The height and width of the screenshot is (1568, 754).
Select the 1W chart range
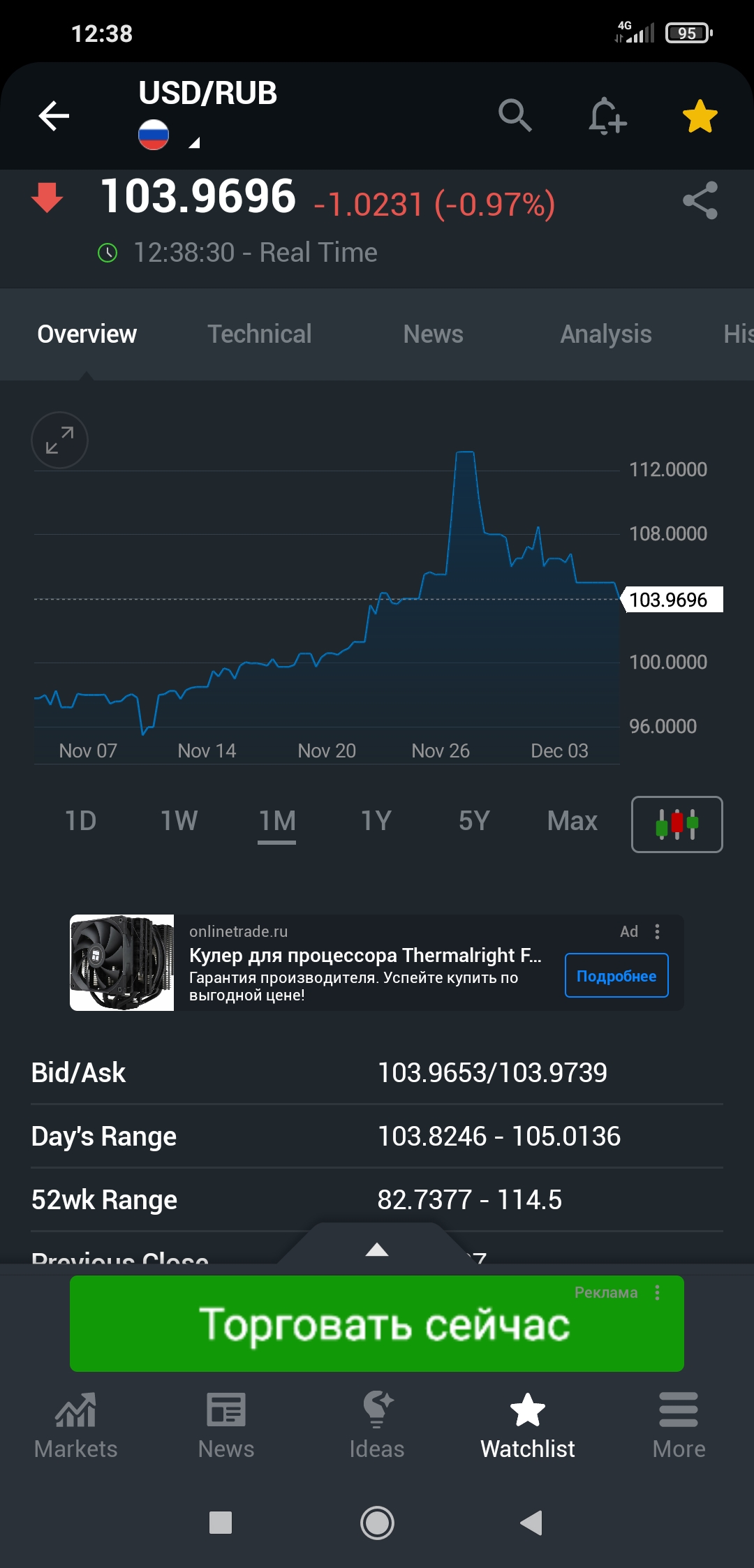pyautogui.click(x=179, y=821)
